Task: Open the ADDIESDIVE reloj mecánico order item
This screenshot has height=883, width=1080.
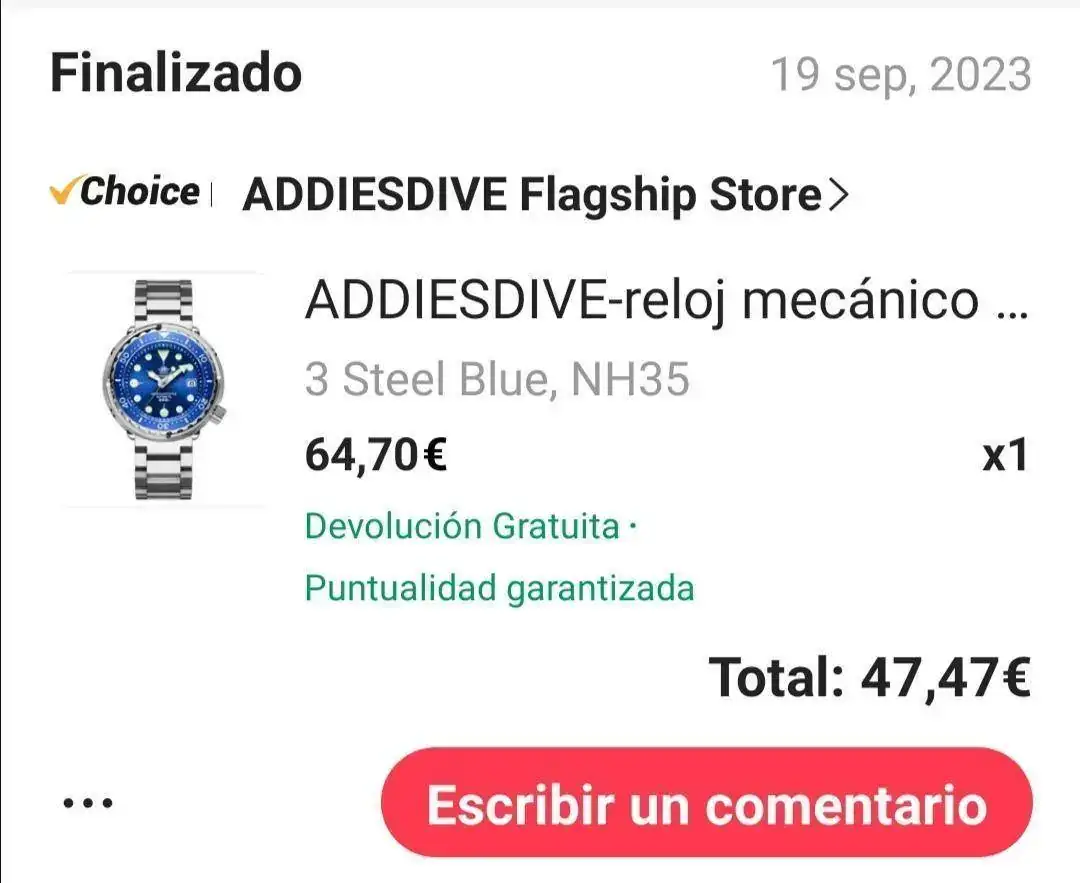Action: (665, 300)
